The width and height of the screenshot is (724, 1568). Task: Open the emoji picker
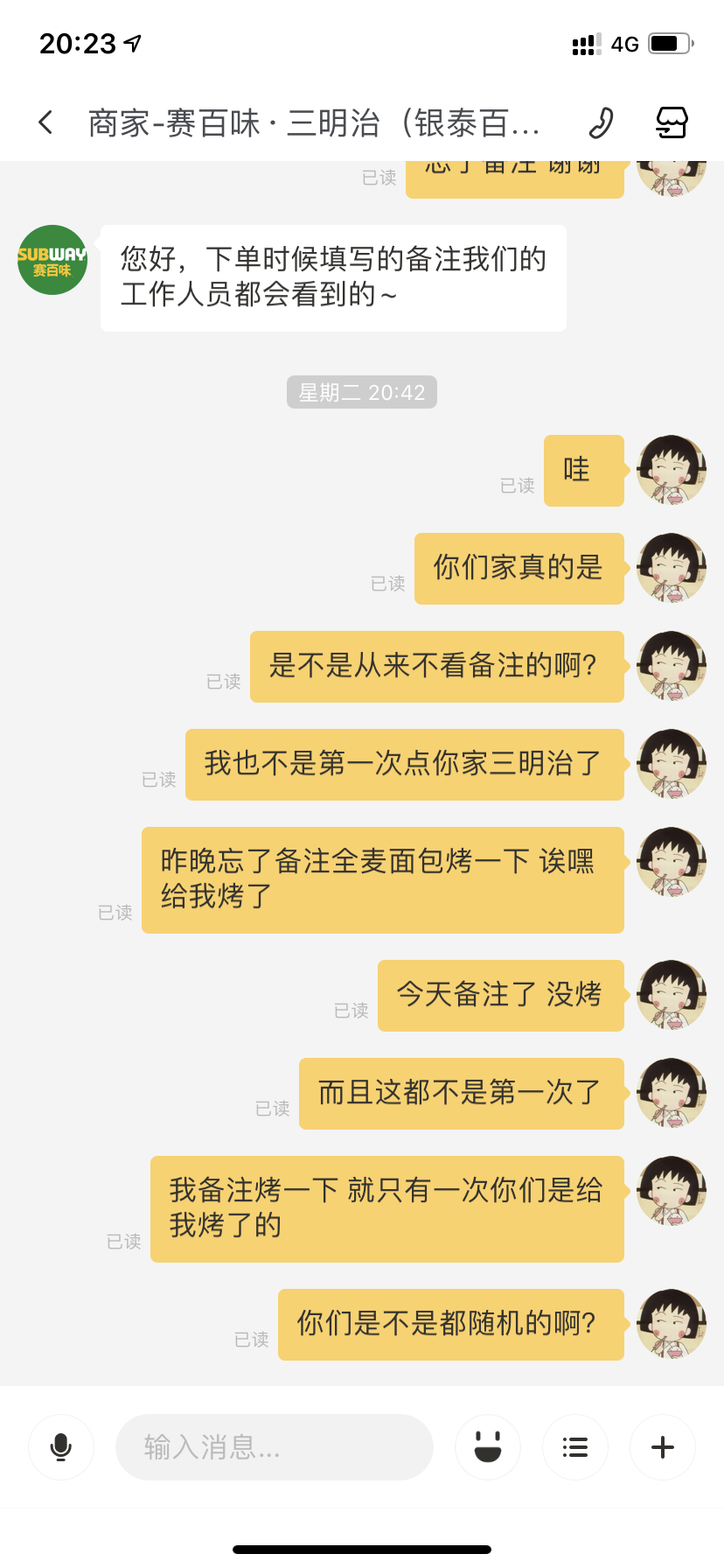[x=488, y=1447]
